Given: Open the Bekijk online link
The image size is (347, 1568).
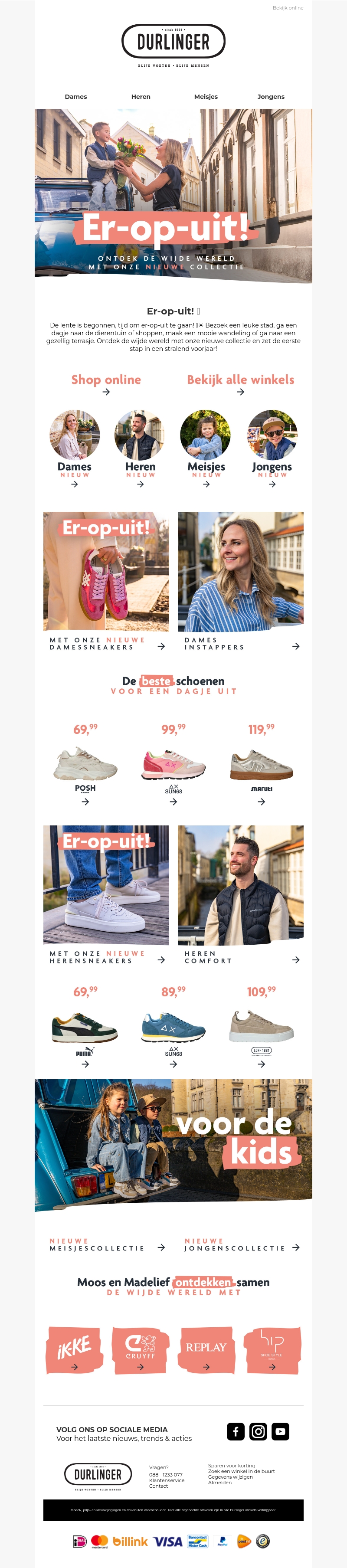Looking at the screenshot, I should pyautogui.click(x=287, y=8).
